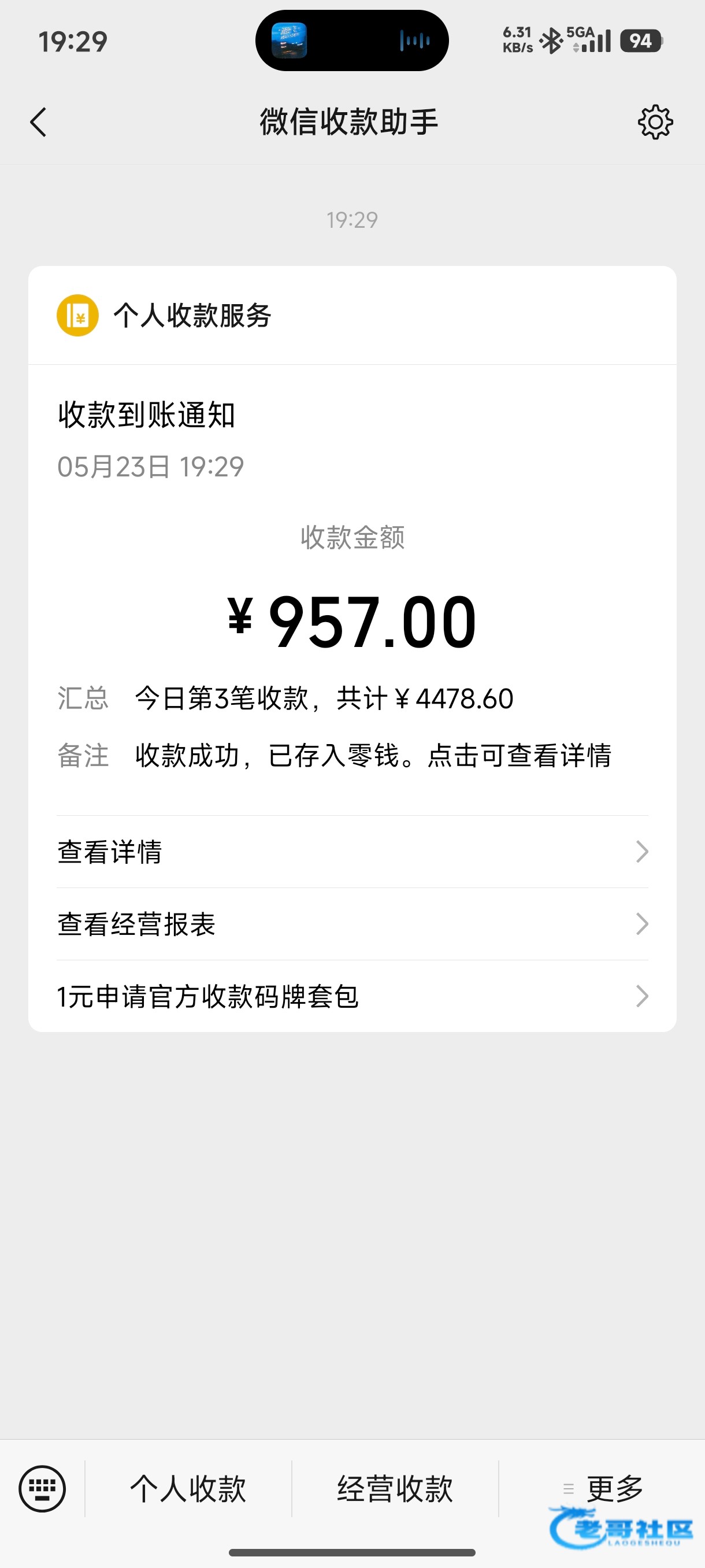Open the 经营收款 bottom menu
Viewport: 705px width, 1568px height.
point(395,1489)
